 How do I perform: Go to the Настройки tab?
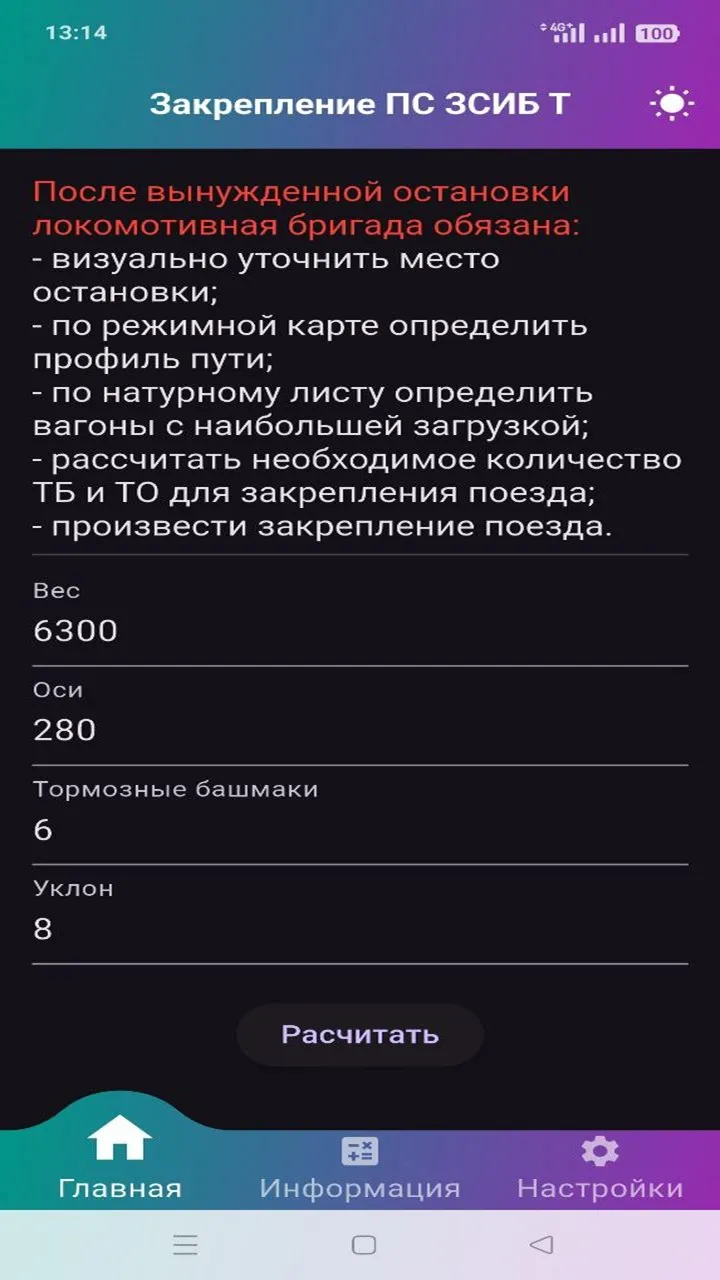click(600, 1166)
